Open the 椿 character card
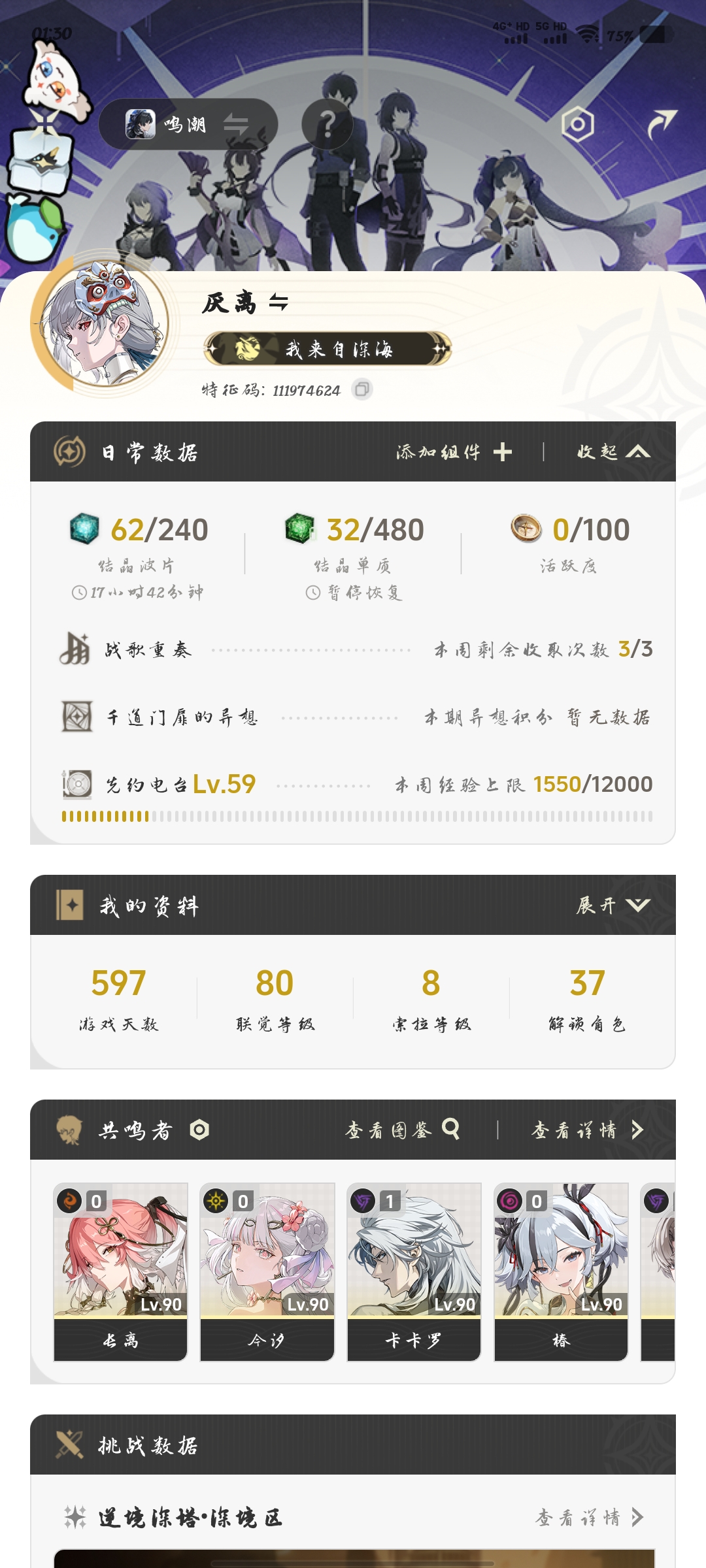The image size is (706, 1568). coord(561,1272)
